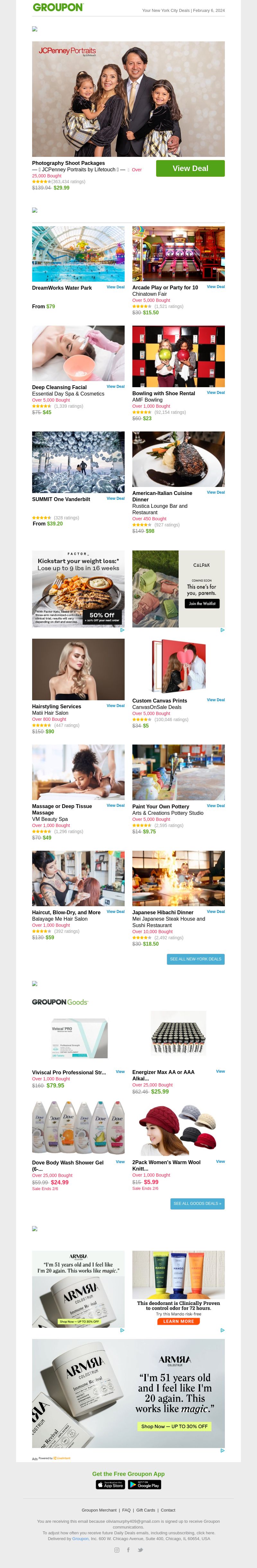Download the app from the App Store
This screenshot has height=1568, width=257.
coord(110,1485)
